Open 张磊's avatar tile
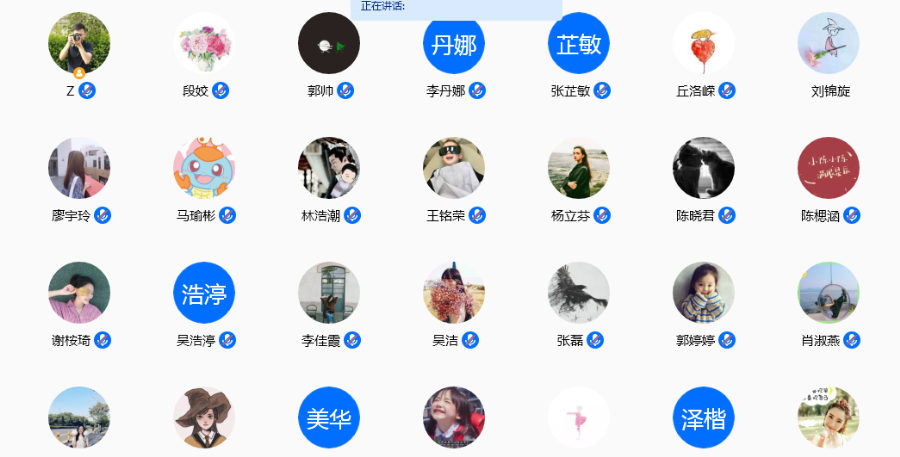The image size is (900, 457). pyautogui.click(x=579, y=293)
